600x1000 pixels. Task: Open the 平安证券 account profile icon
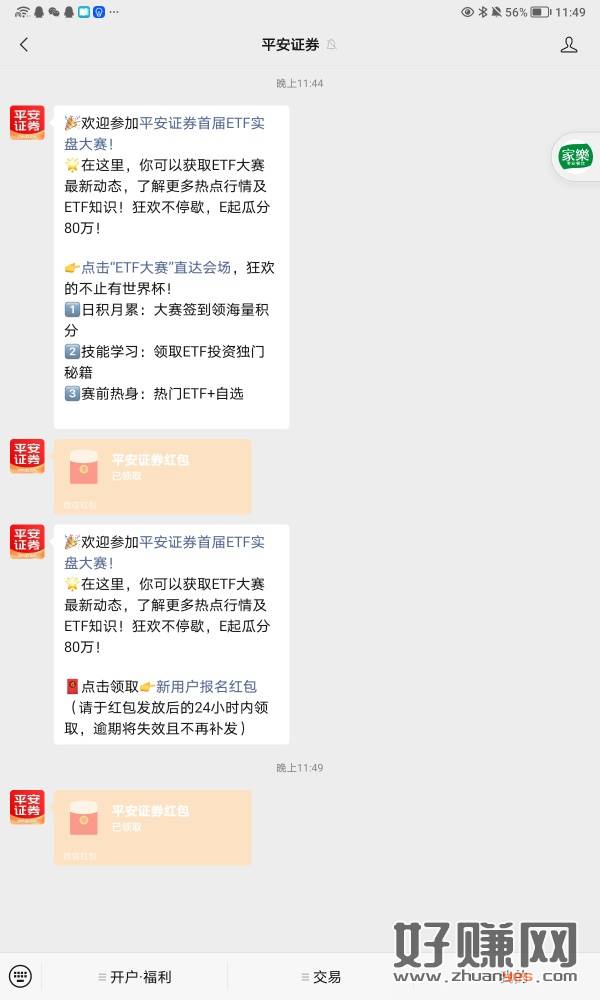(x=568, y=44)
